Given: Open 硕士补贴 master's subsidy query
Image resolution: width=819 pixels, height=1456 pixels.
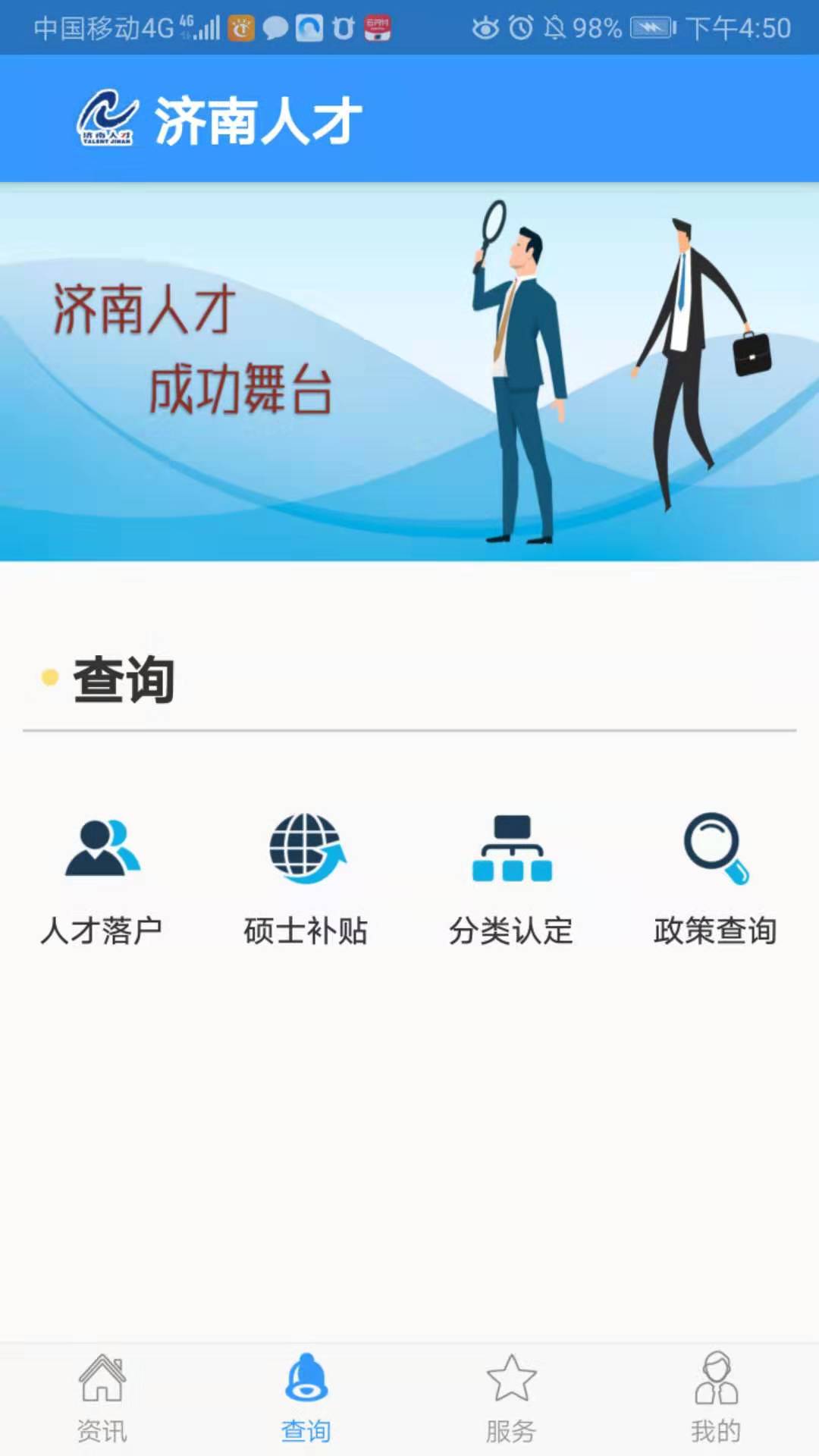Looking at the screenshot, I should (x=306, y=878).
